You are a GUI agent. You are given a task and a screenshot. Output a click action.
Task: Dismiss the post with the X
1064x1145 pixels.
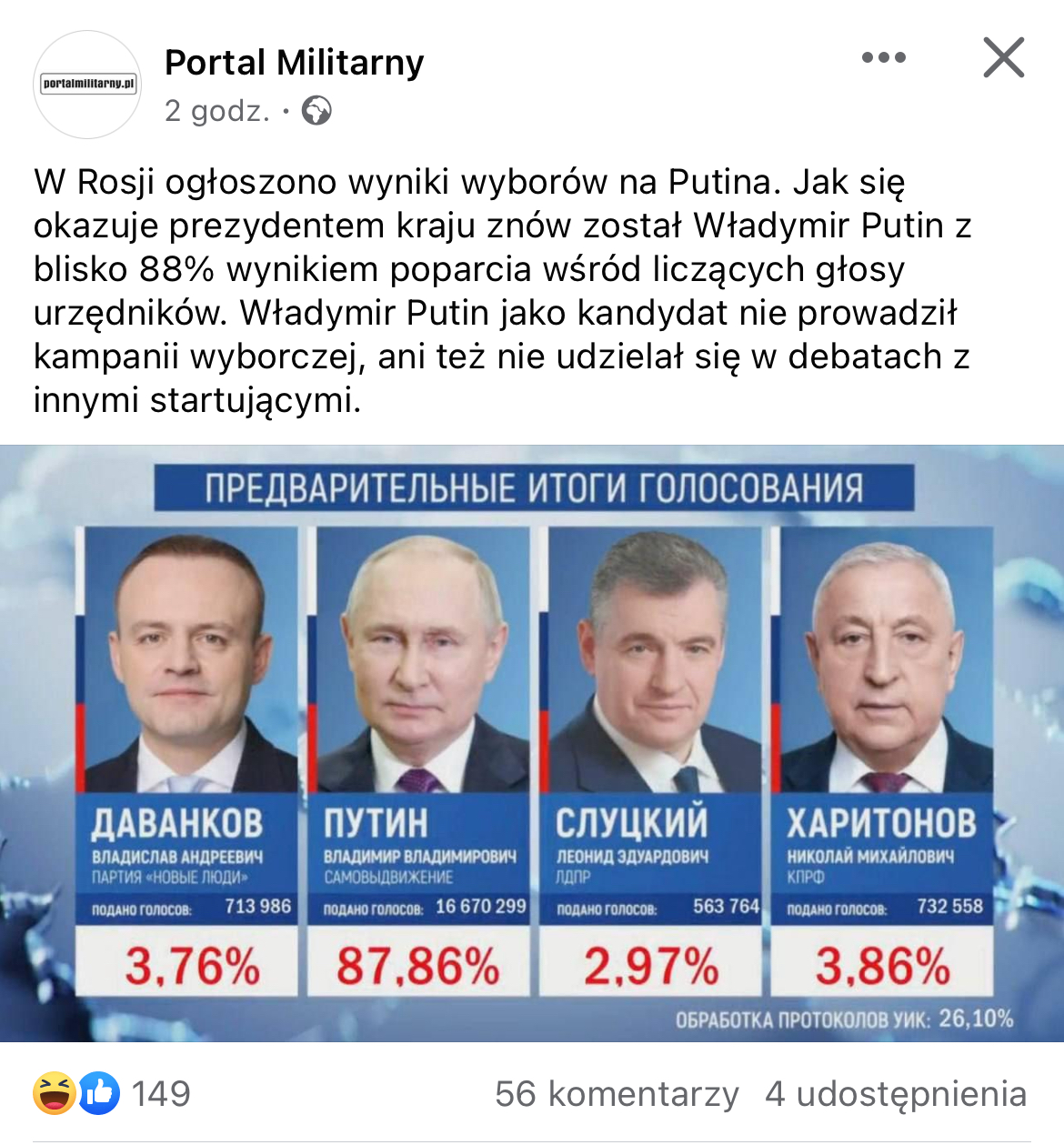point(1004,58)
